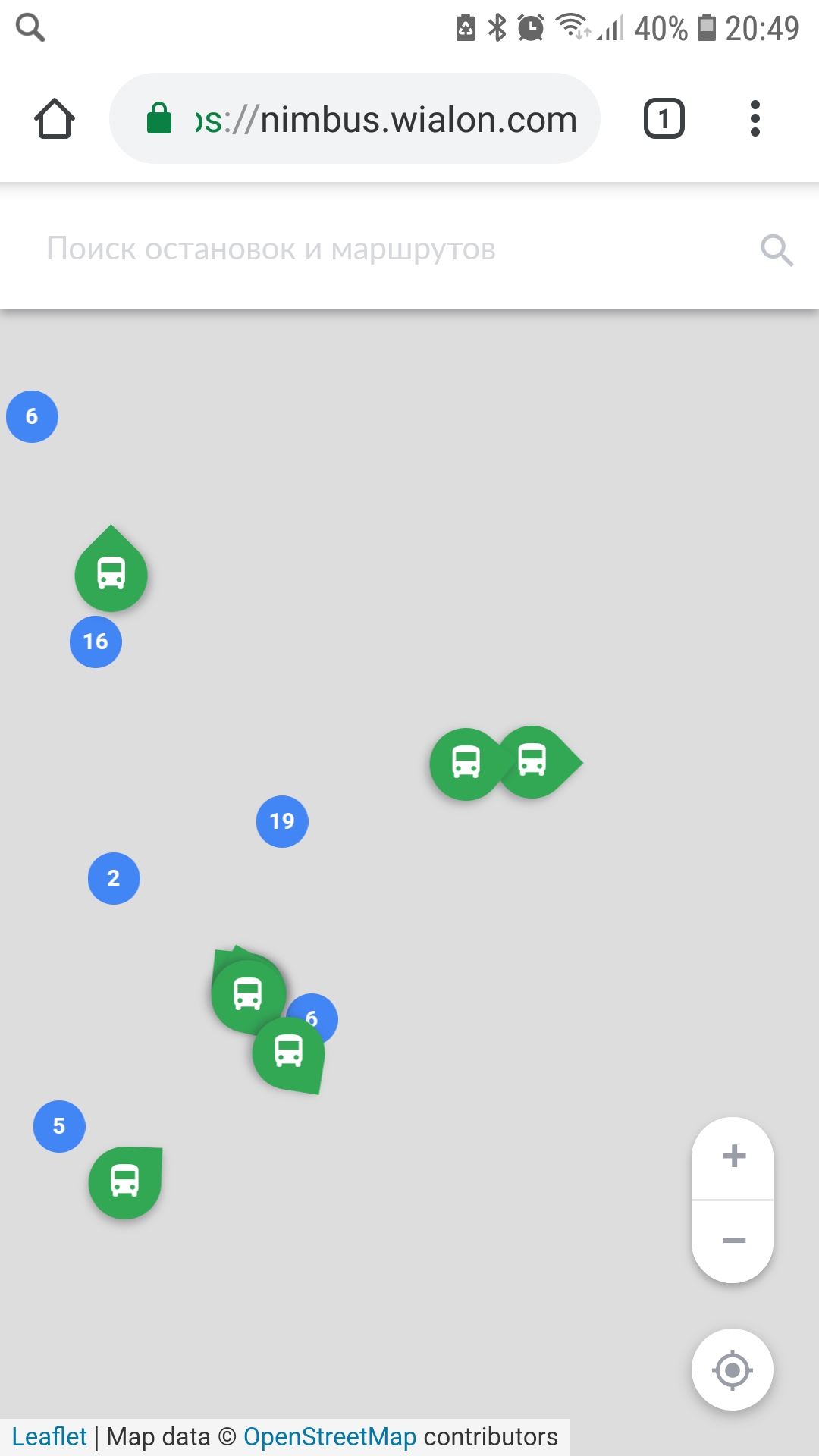Open the stop cluster labeled 16

[x=96, y=642]
